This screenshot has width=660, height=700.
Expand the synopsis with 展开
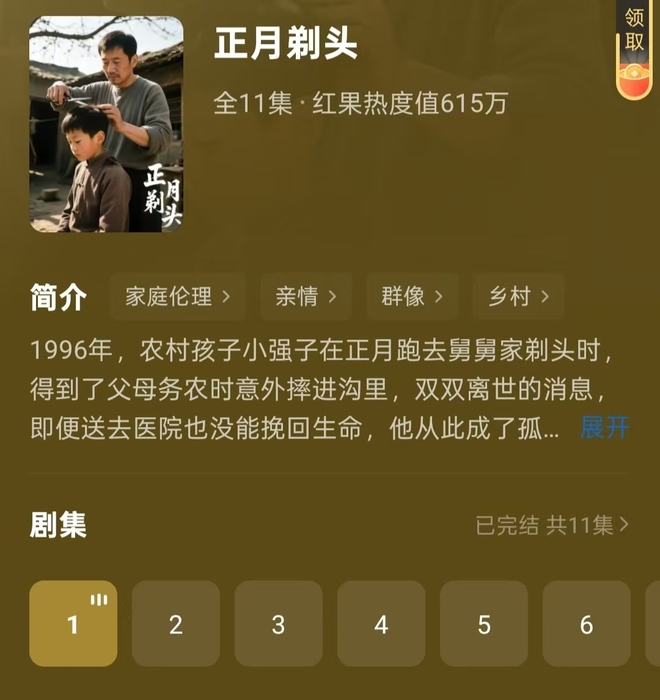pos(604,428)
